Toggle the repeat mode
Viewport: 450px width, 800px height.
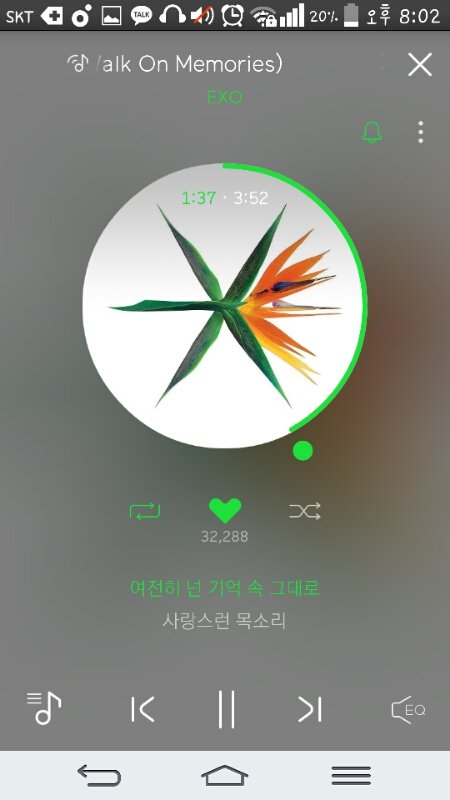point(145,511)
